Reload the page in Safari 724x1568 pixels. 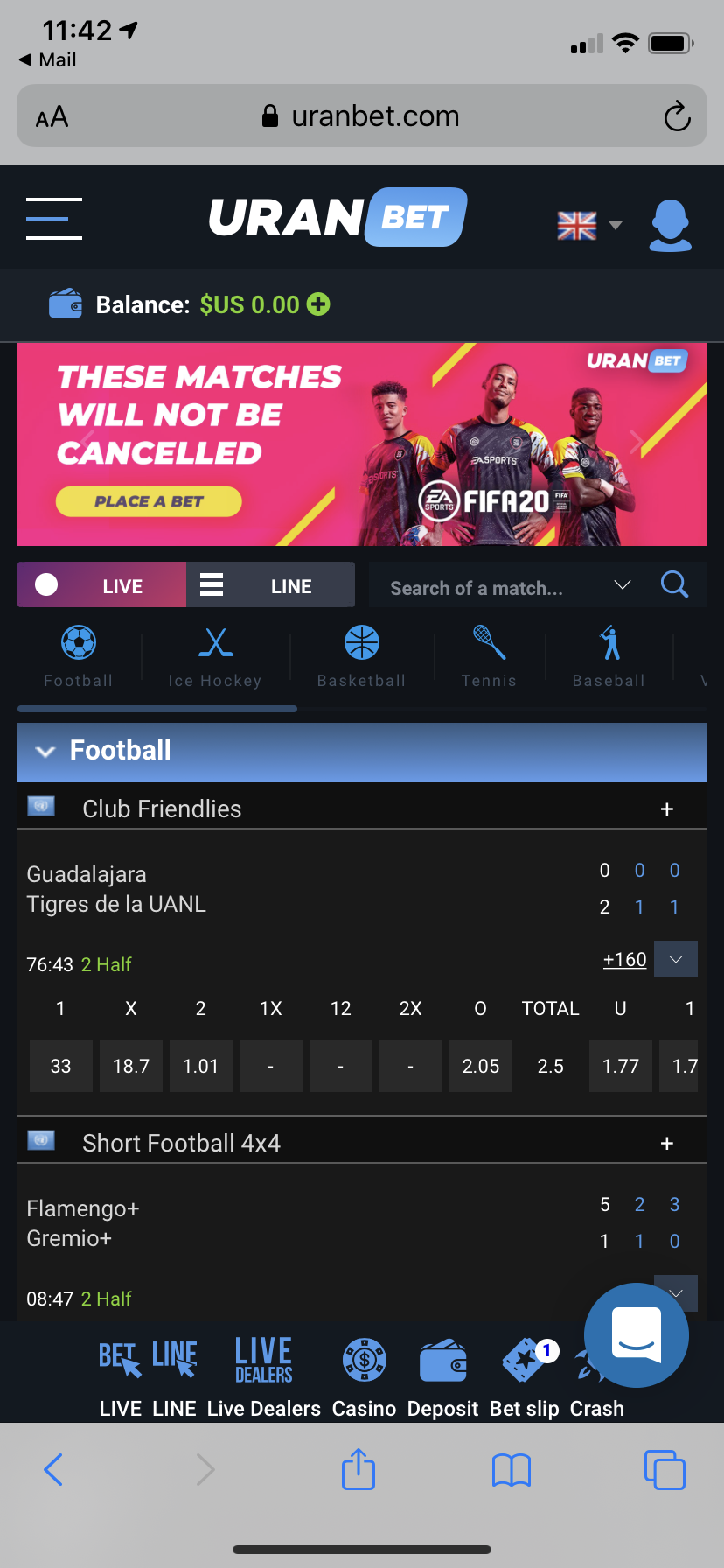(677, 116)
